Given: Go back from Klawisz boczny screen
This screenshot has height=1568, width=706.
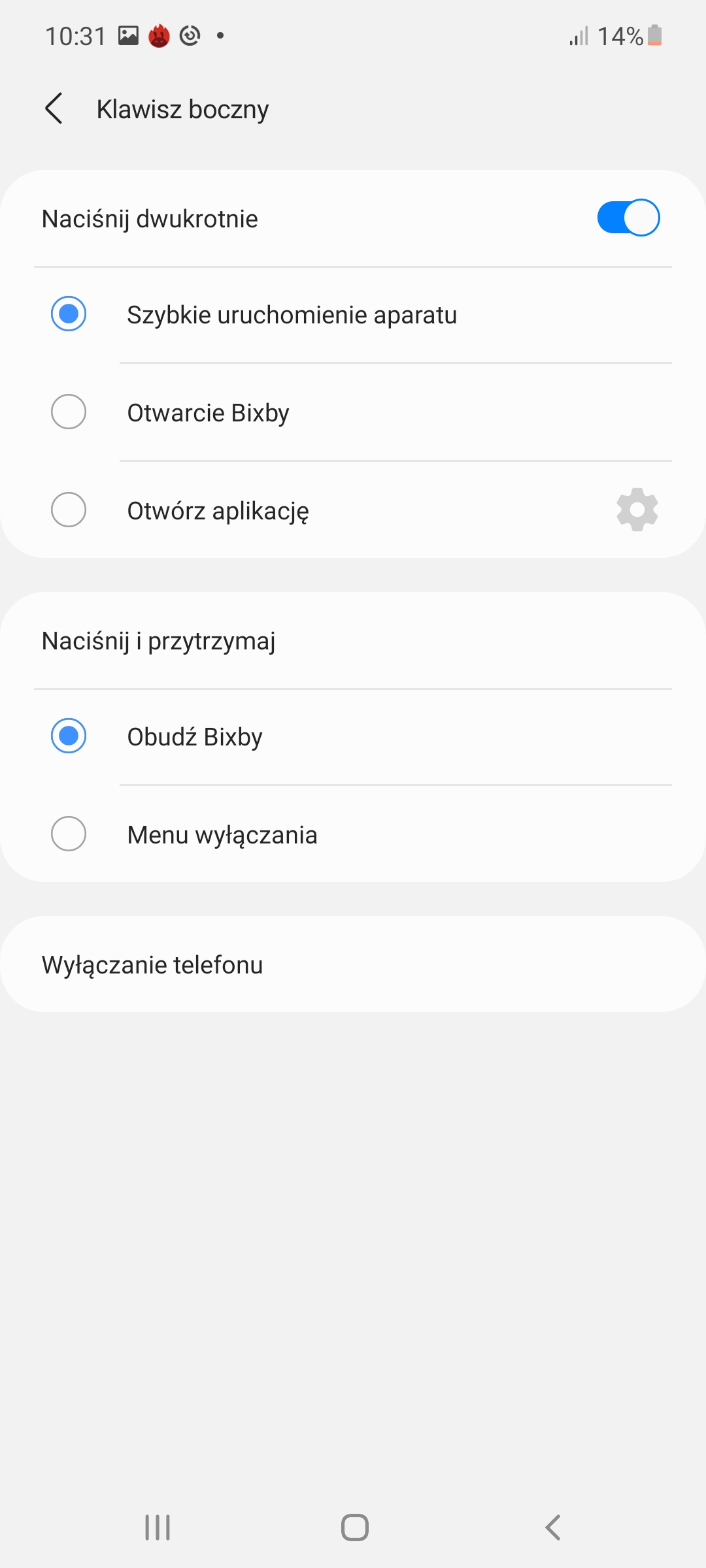Looking at the screenshot, I should pyautogui.click(x=54, y=108).
